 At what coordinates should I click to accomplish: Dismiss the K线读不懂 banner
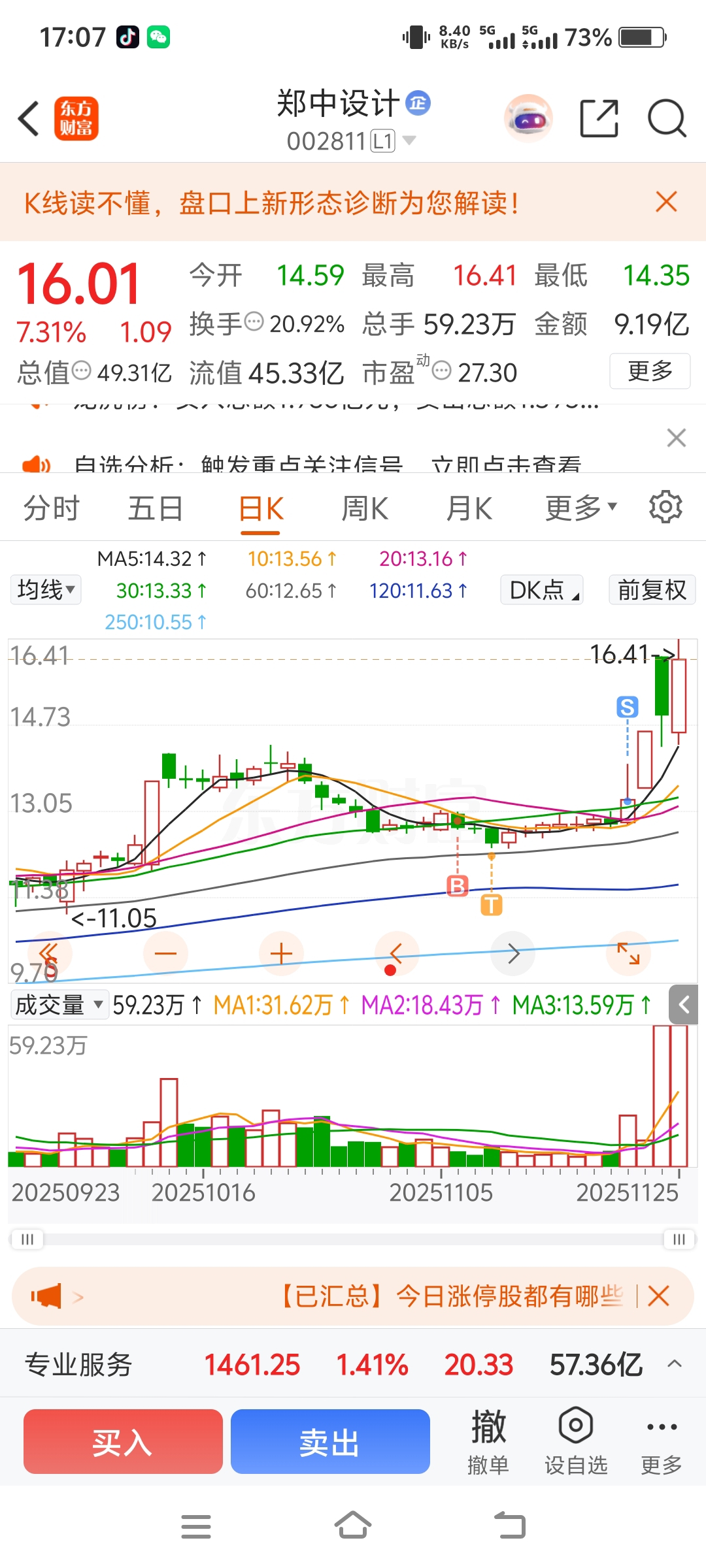[665, 202]
